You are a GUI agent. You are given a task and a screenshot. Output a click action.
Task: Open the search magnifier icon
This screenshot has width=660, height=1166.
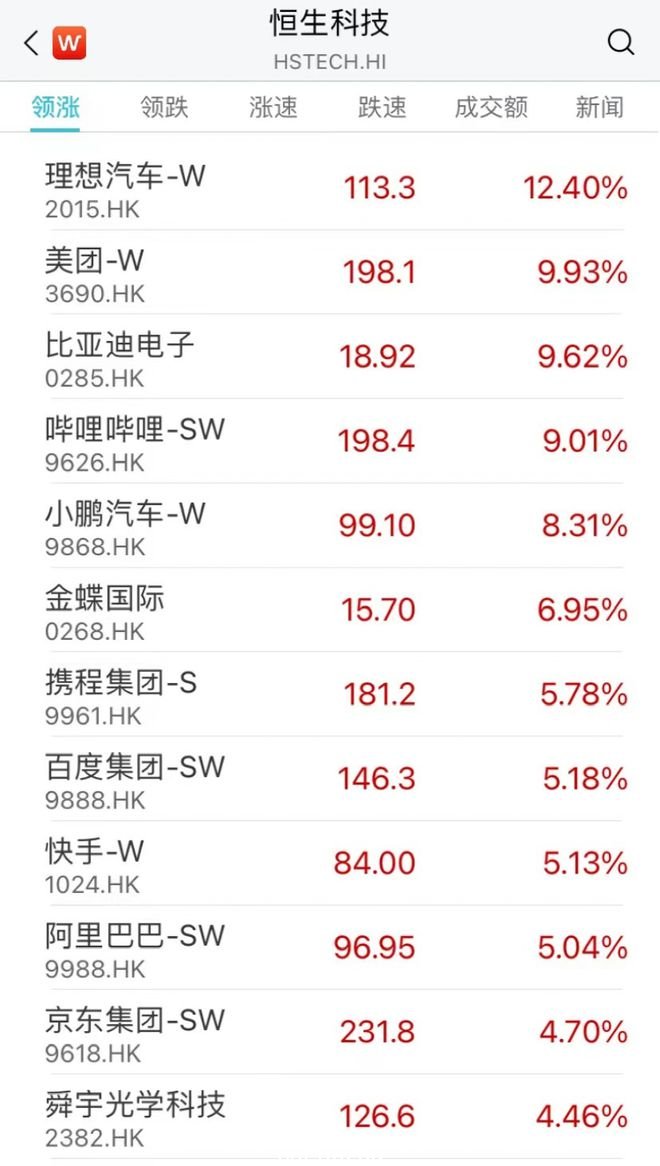click(621, 42)
